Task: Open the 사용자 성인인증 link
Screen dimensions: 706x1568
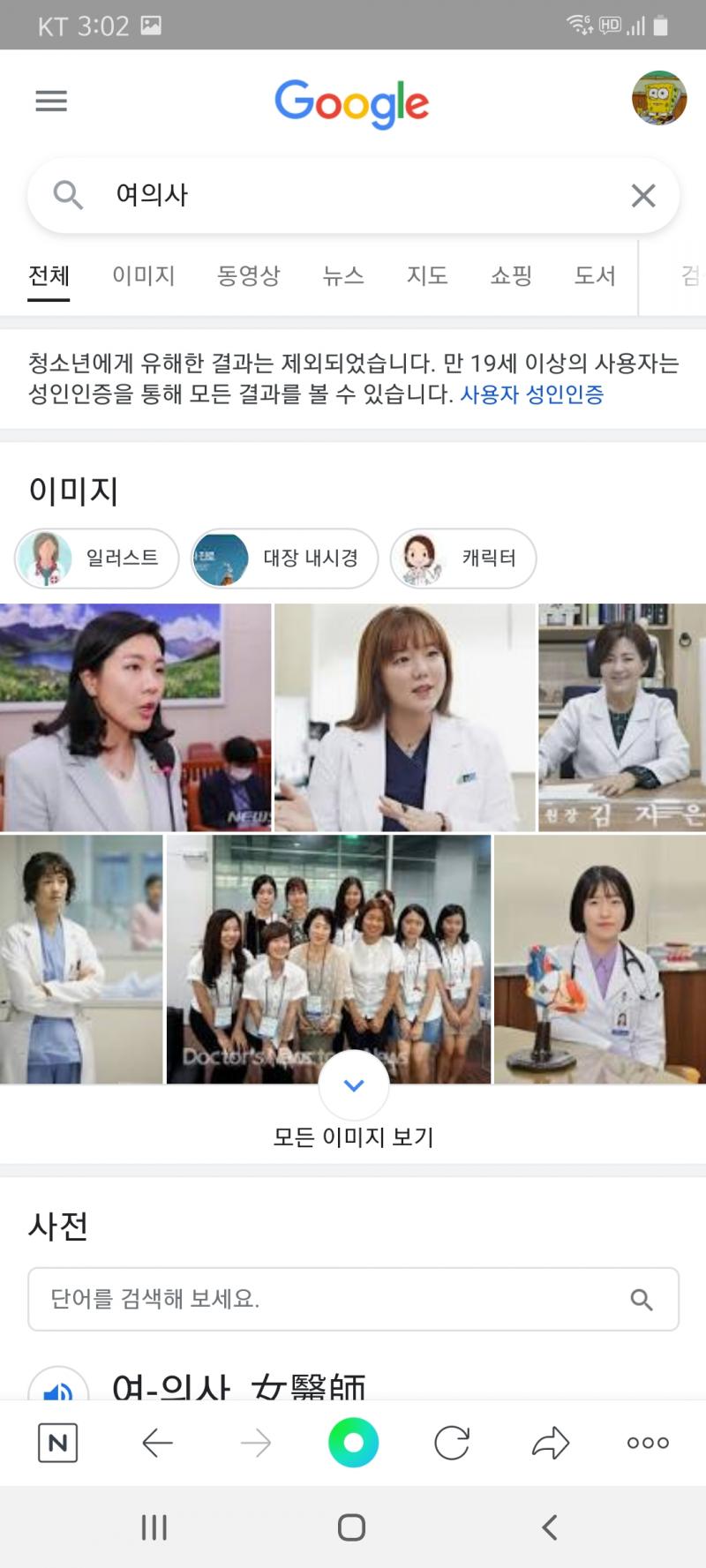Action: 532,394
